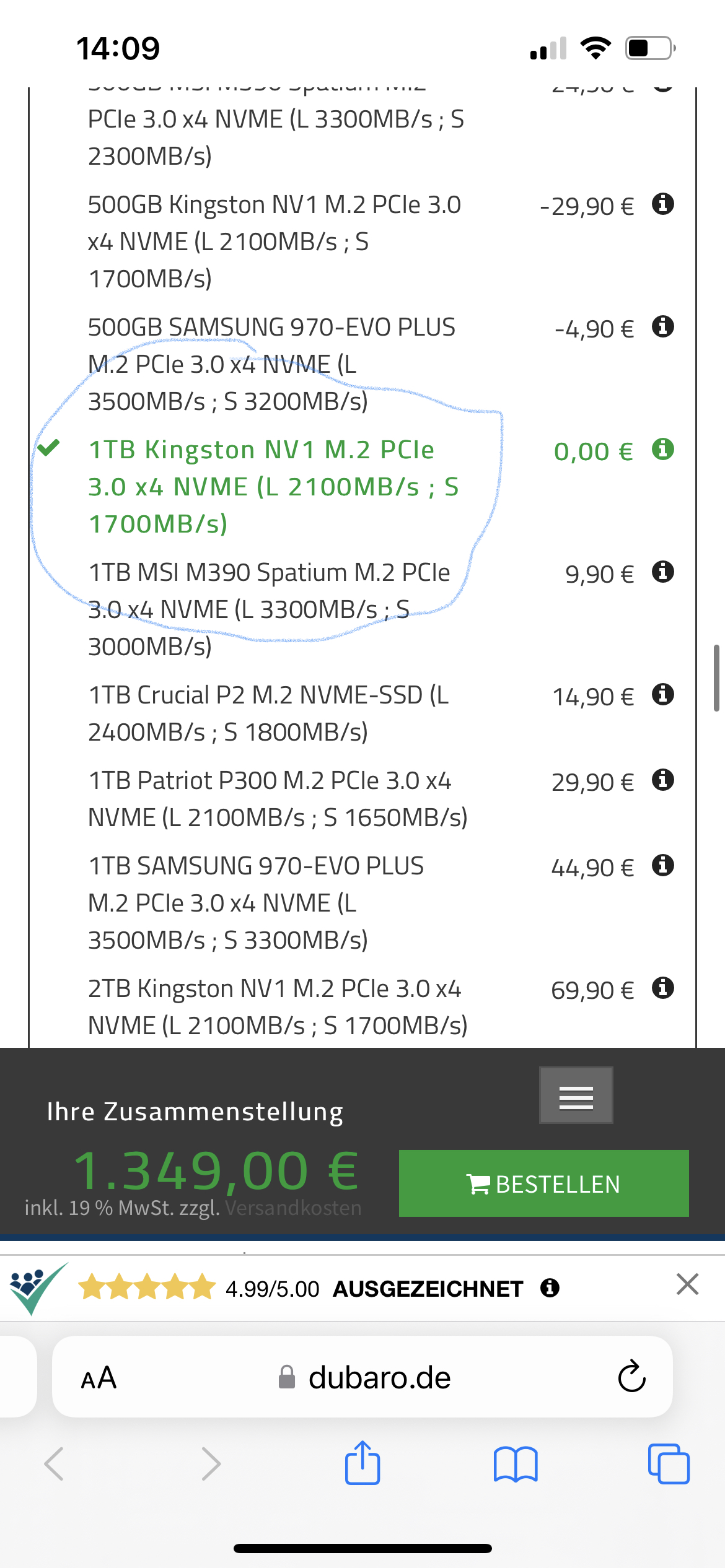The image size is (725, 1568).
Task: Dismiss the AUSGEZEICHNET rating banner
Action: pos(687,1284)
